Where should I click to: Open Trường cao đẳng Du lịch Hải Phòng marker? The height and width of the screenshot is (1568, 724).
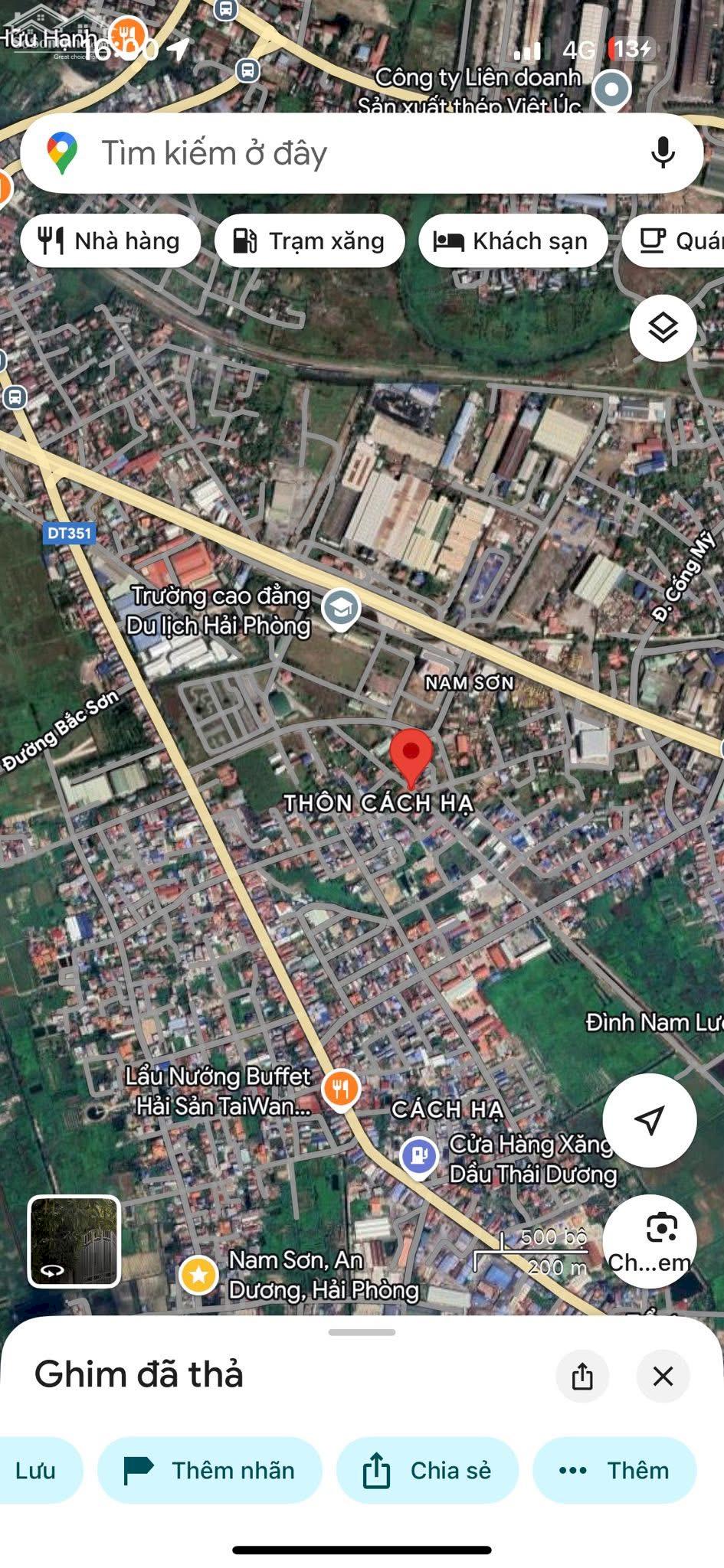pyautogui.click(x=341, y=609)
